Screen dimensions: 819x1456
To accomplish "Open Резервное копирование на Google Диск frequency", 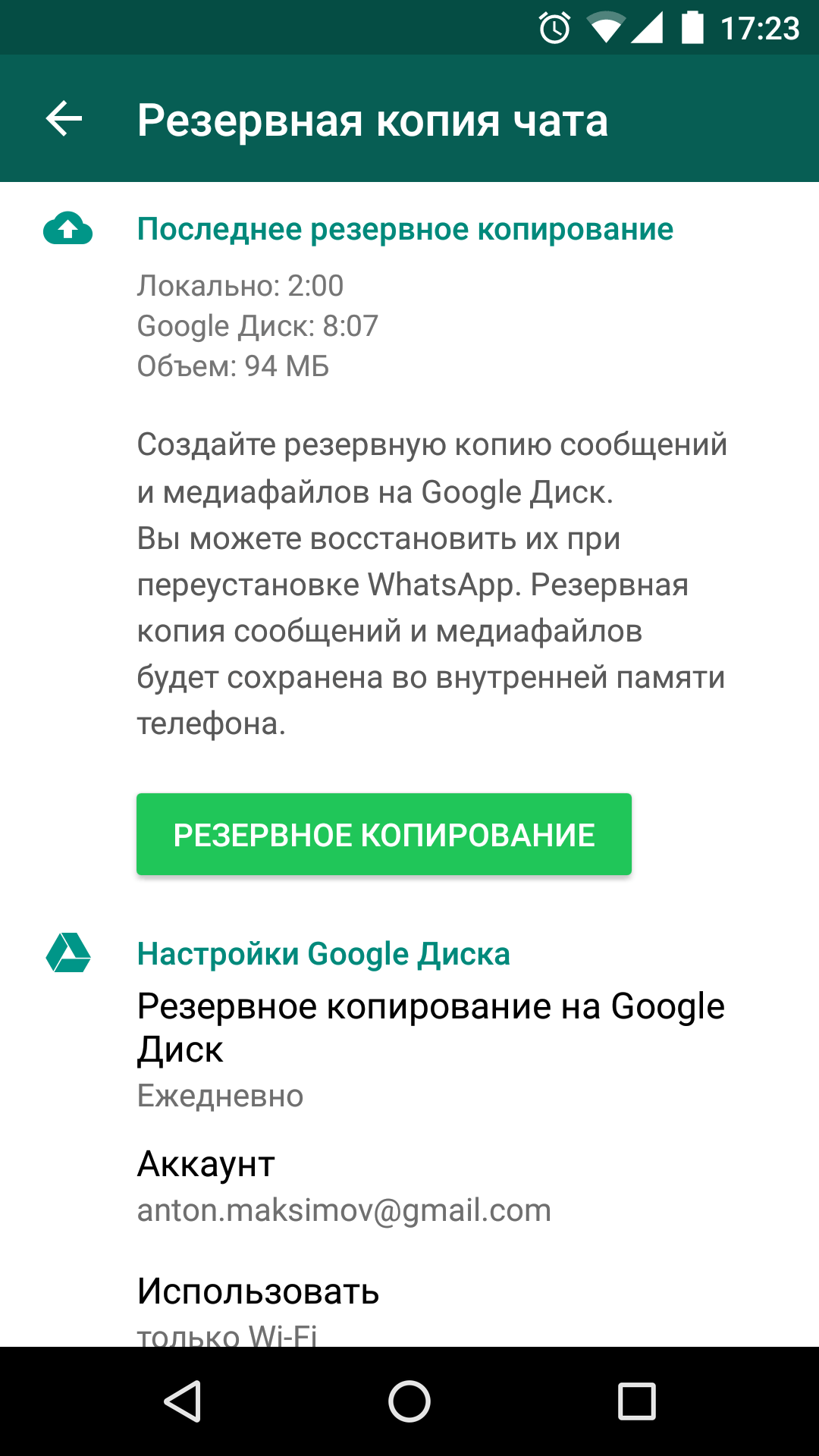I will [431, 1049].
